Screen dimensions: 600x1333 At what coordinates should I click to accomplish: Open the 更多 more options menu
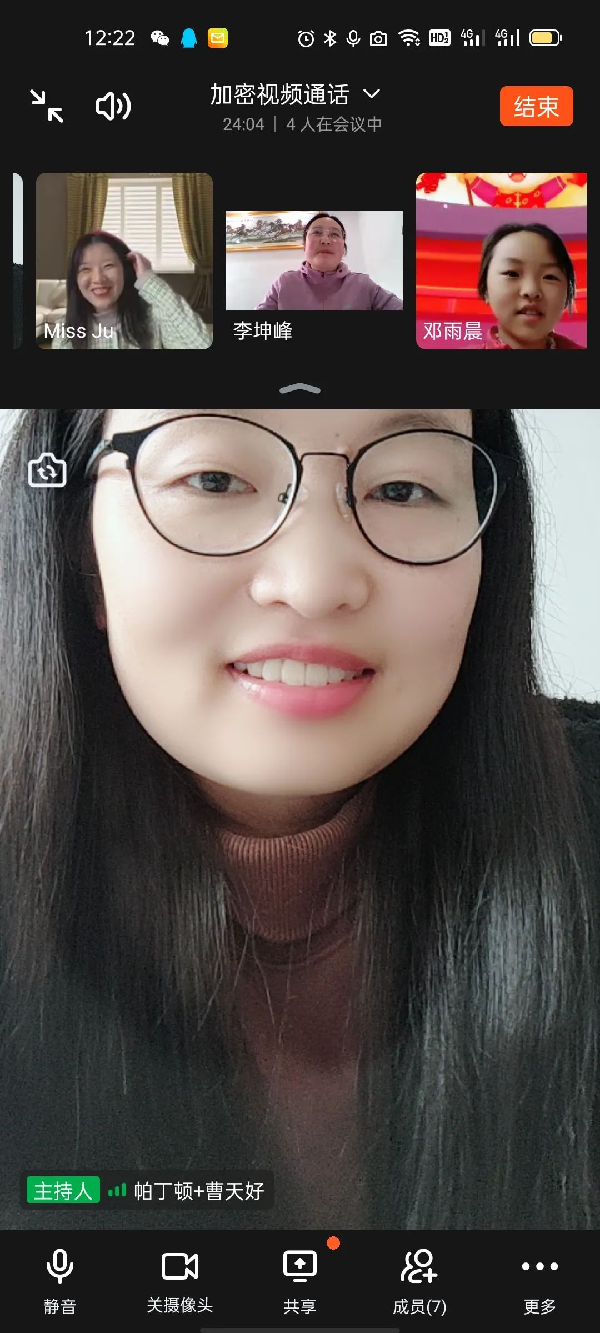[540, 1280]
